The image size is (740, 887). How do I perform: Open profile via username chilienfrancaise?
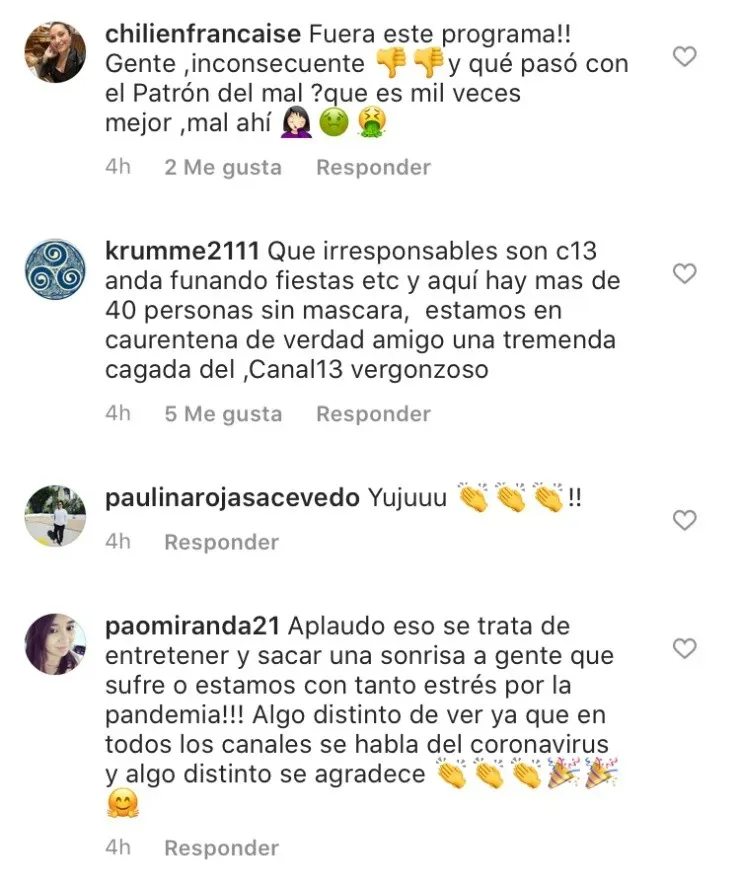202,33
